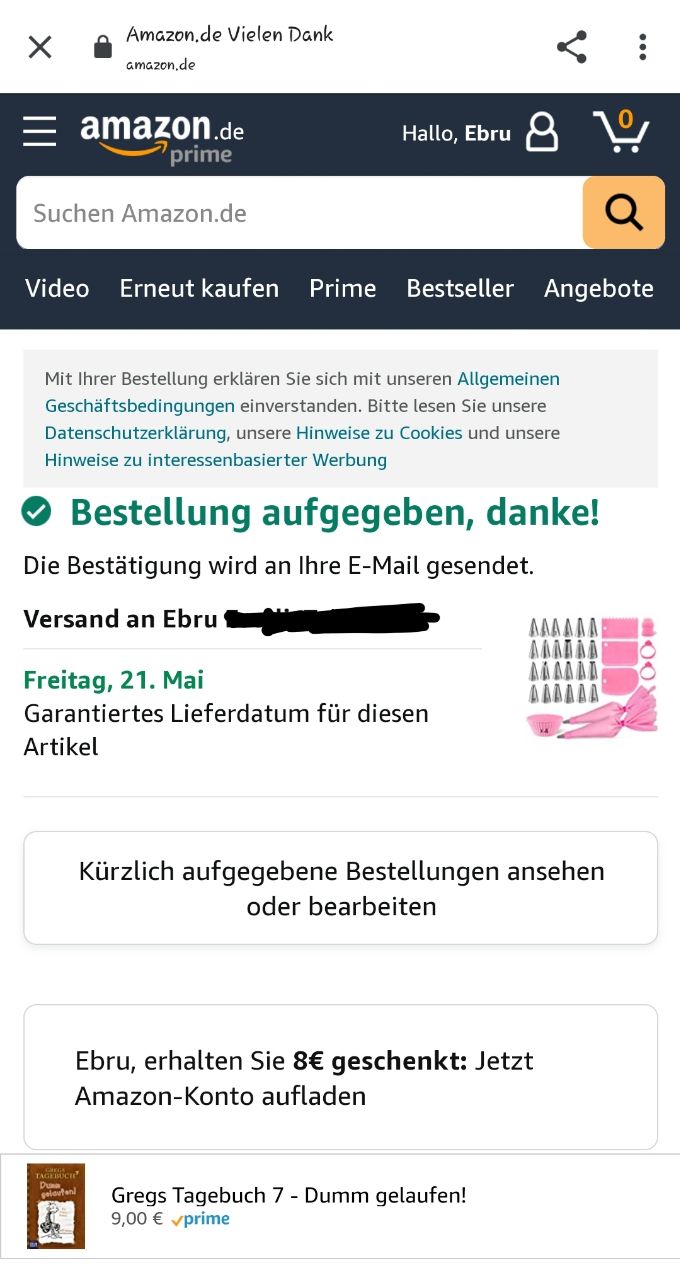The width and height of the screenshot is (680, 1280).
Task: Open the browser overflow menu
Action: point(642,47)
